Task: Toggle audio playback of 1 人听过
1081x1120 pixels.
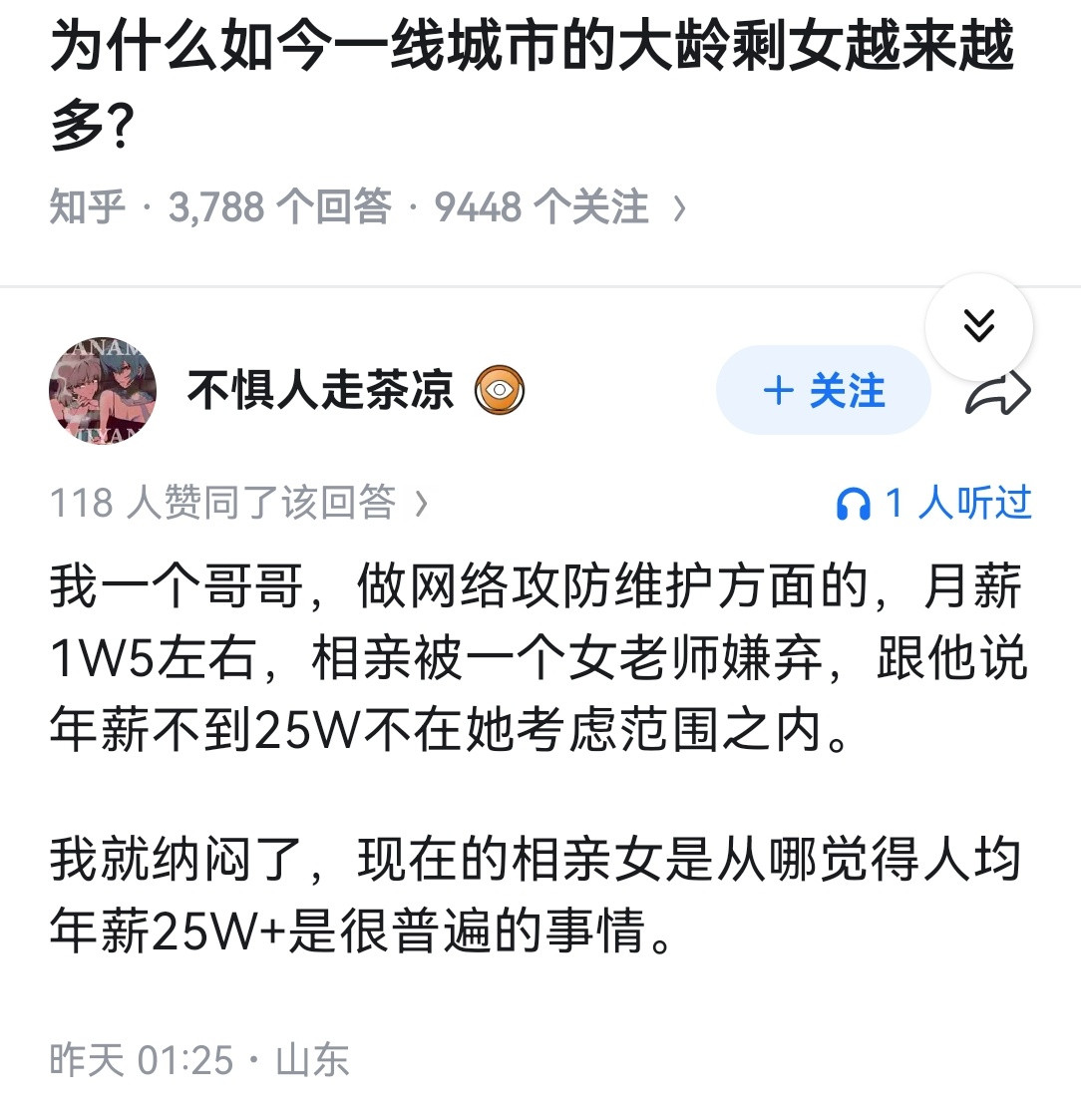Action: 937,504
